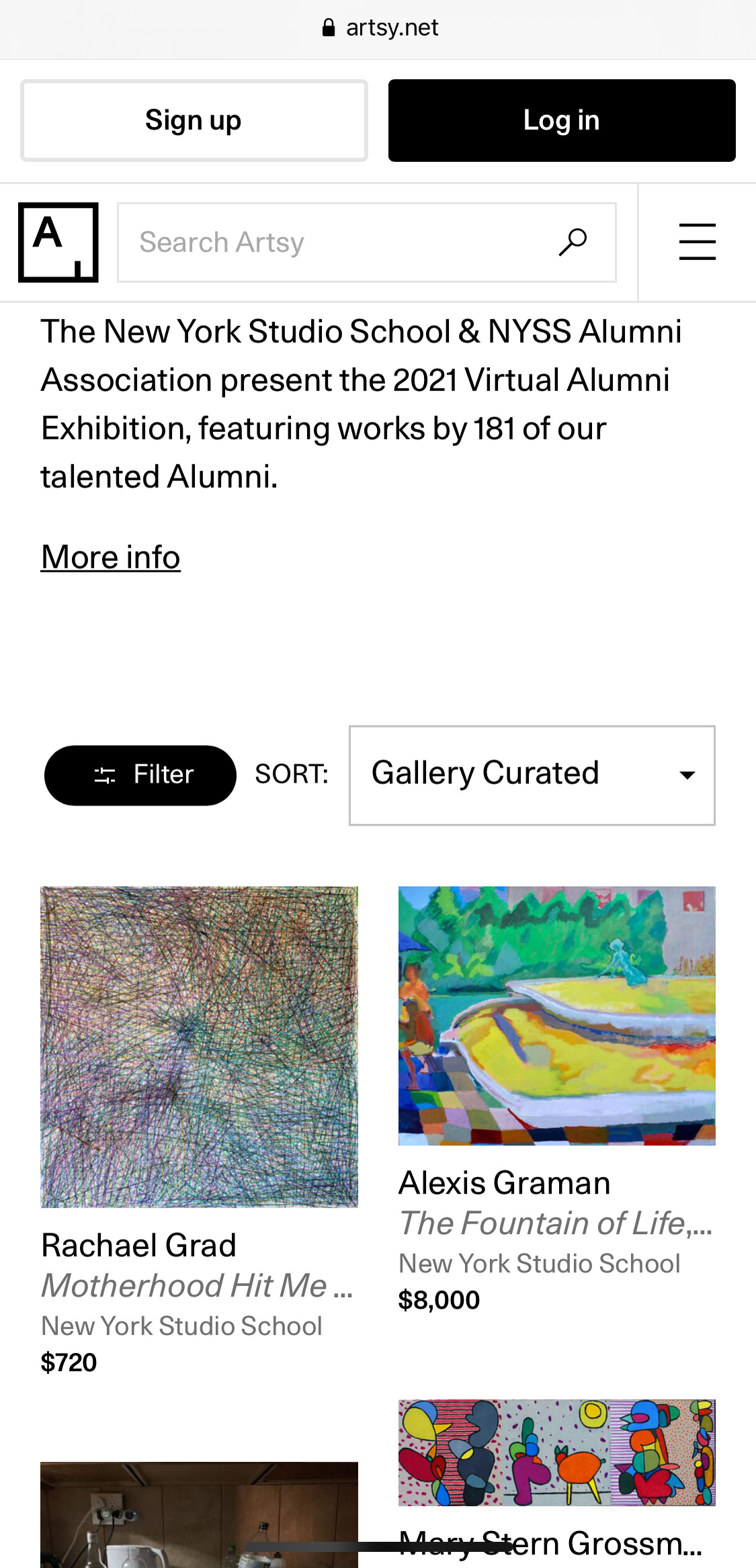The image size is (756, 1568).
Task: Open Rachael Grad's artwork image
Action: point(199,1046)
